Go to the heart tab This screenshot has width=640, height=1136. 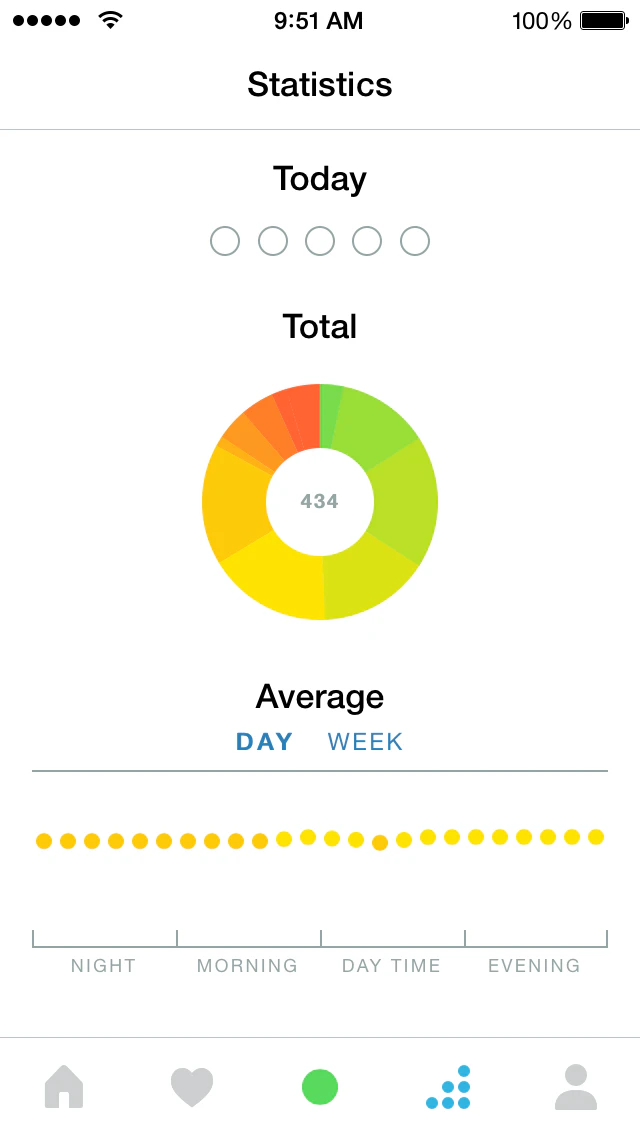(192, 1087)
